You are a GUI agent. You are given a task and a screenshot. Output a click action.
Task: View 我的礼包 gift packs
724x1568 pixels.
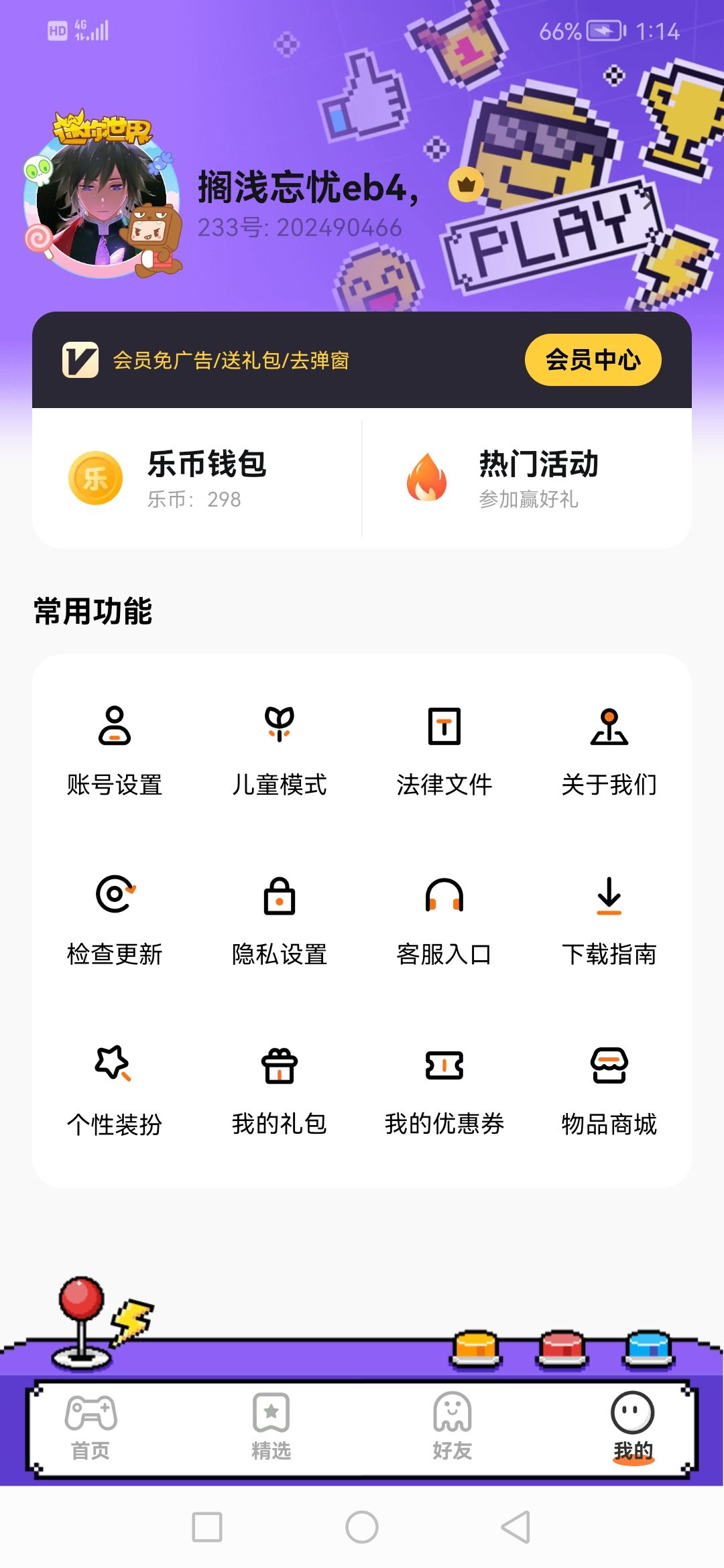tap(280, 1090)
